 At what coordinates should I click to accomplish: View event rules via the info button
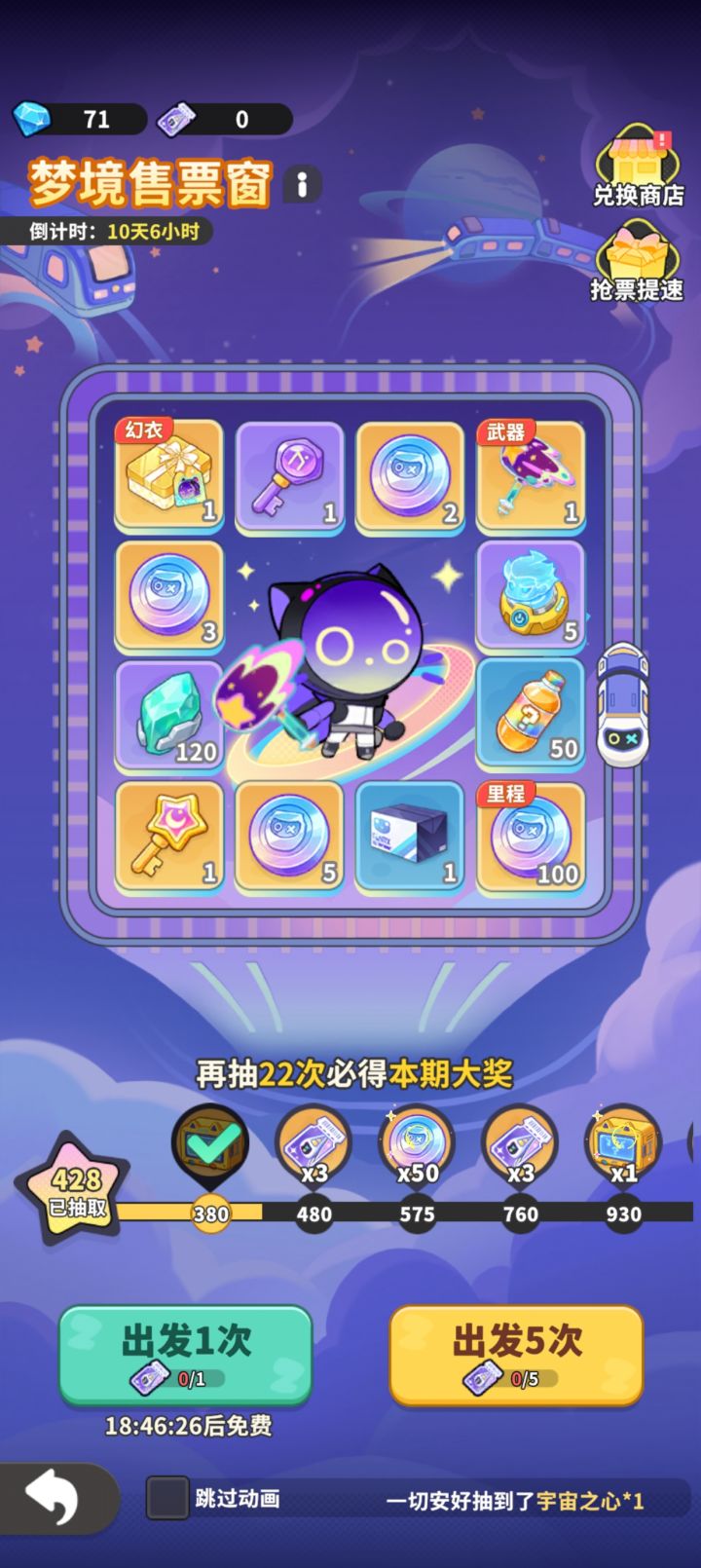[x=302, y=184]
